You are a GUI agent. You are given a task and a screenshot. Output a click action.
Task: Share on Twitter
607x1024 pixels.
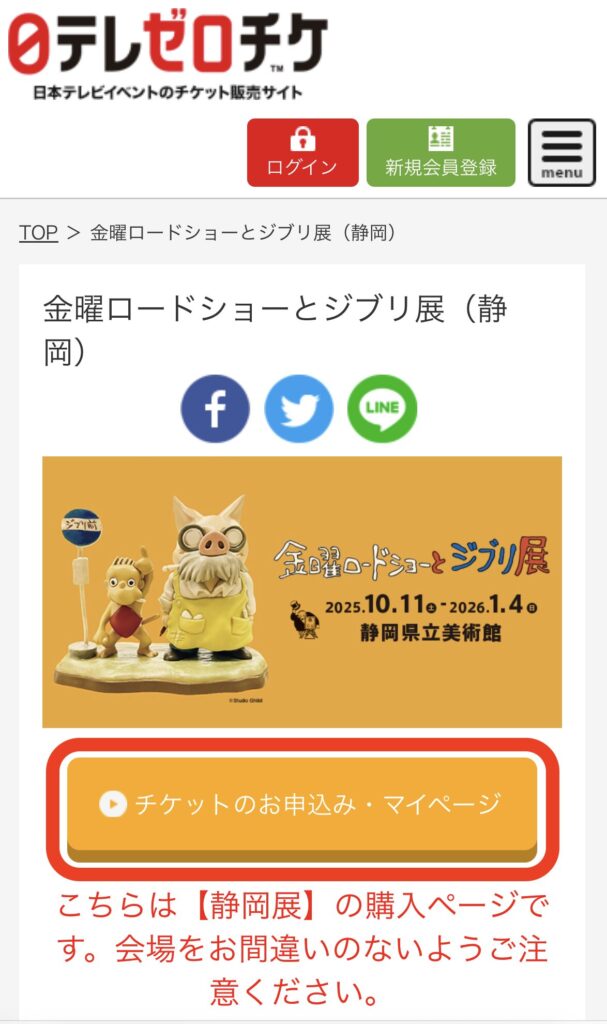[299, 409]
